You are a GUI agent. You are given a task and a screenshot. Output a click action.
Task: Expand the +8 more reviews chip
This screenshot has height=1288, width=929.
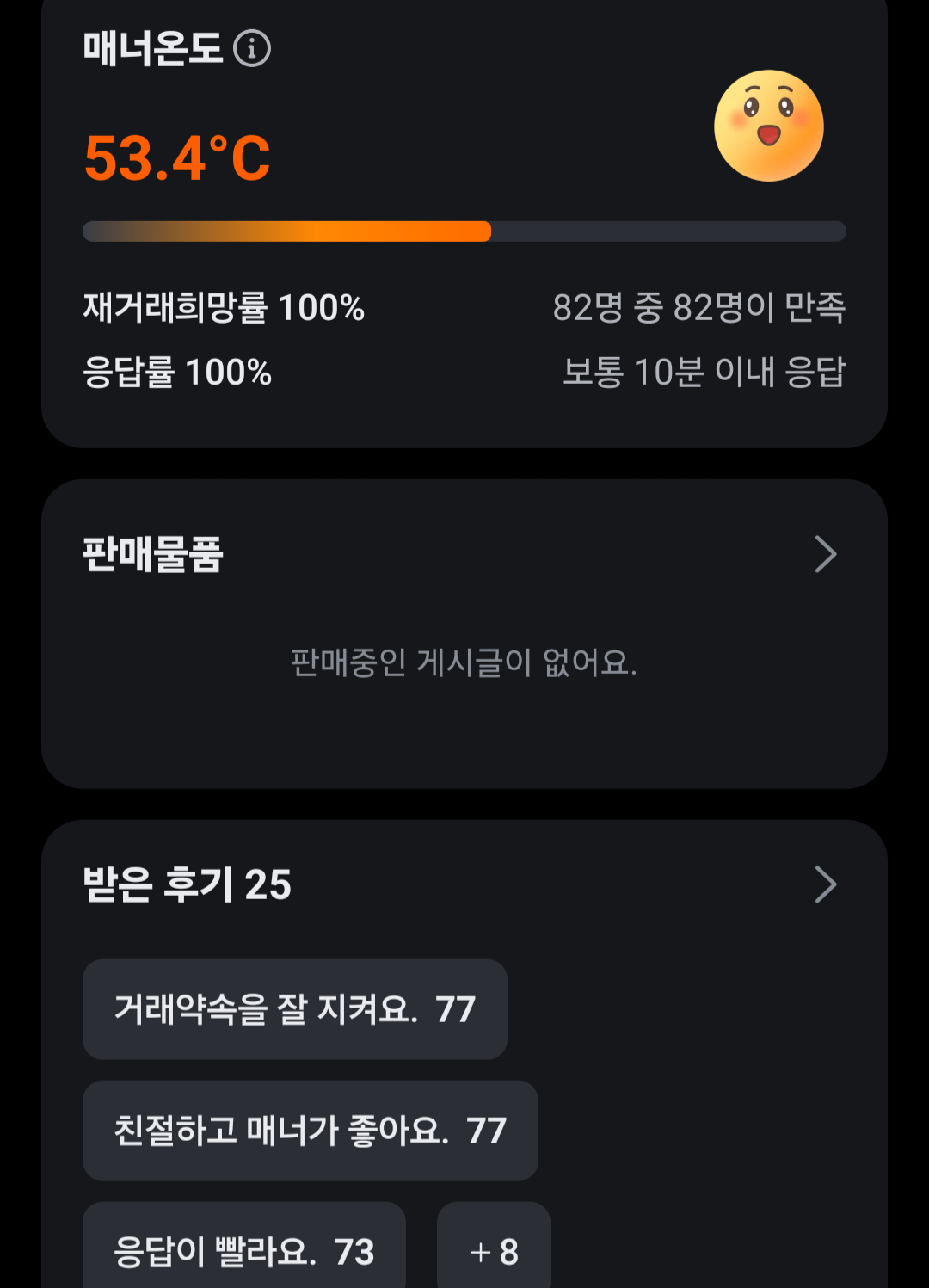coord(494,1249)
